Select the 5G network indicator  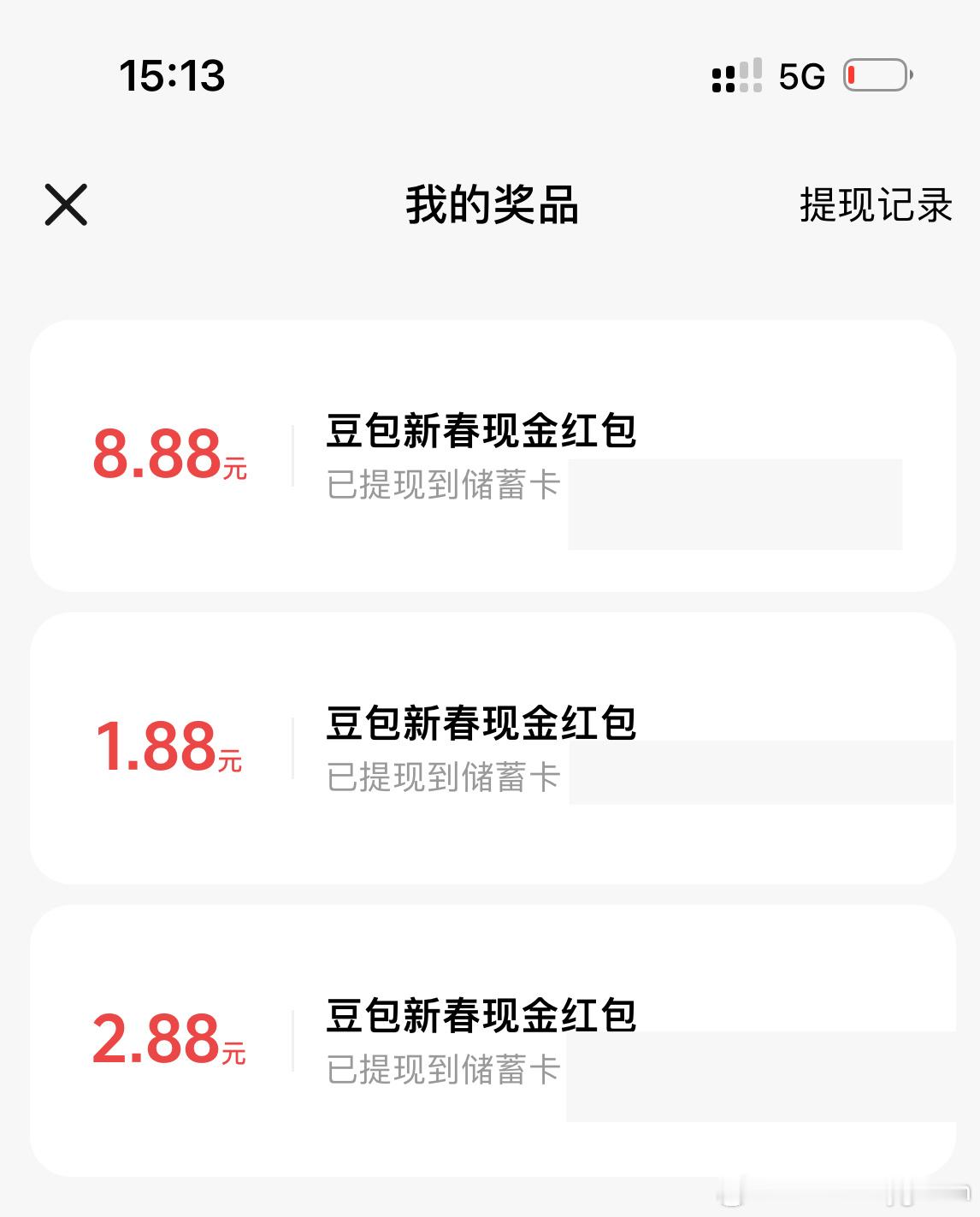(800, 77)
